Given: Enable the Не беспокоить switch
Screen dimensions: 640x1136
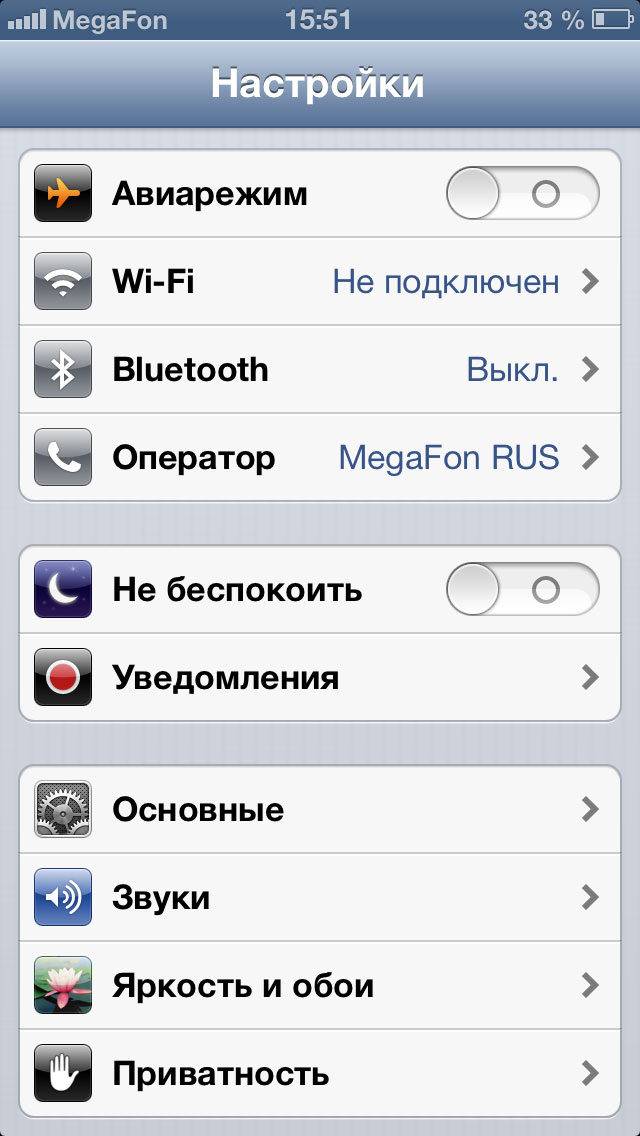Looking at the screenshot, I should tap(523, 589).
